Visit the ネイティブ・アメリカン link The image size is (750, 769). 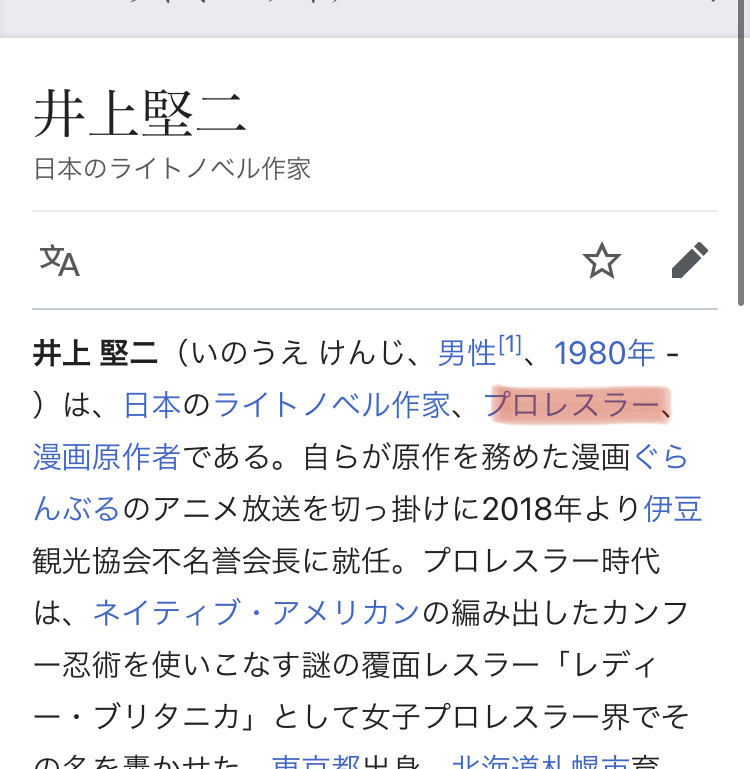[256, 613]
